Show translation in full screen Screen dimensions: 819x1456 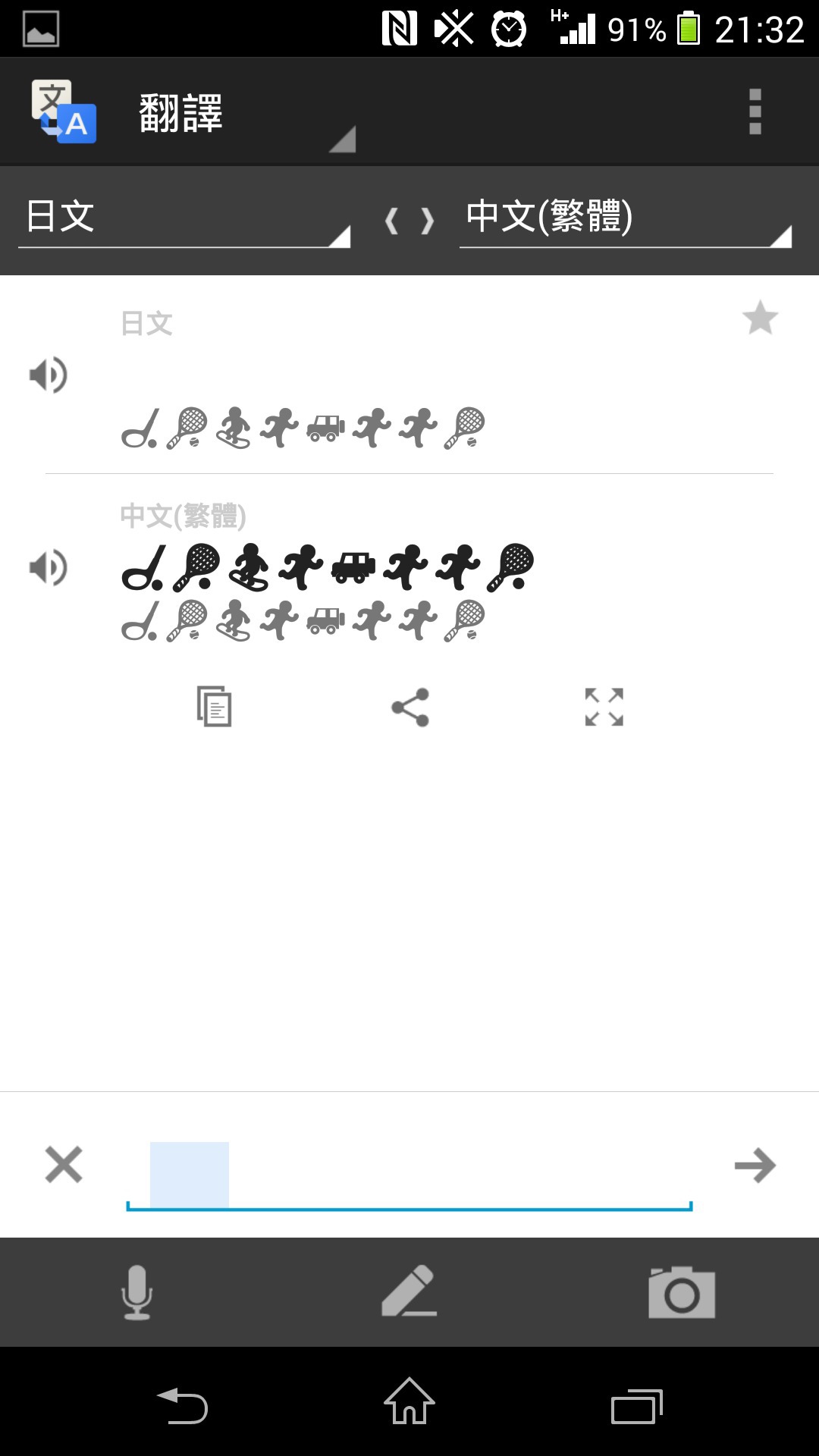604,707
